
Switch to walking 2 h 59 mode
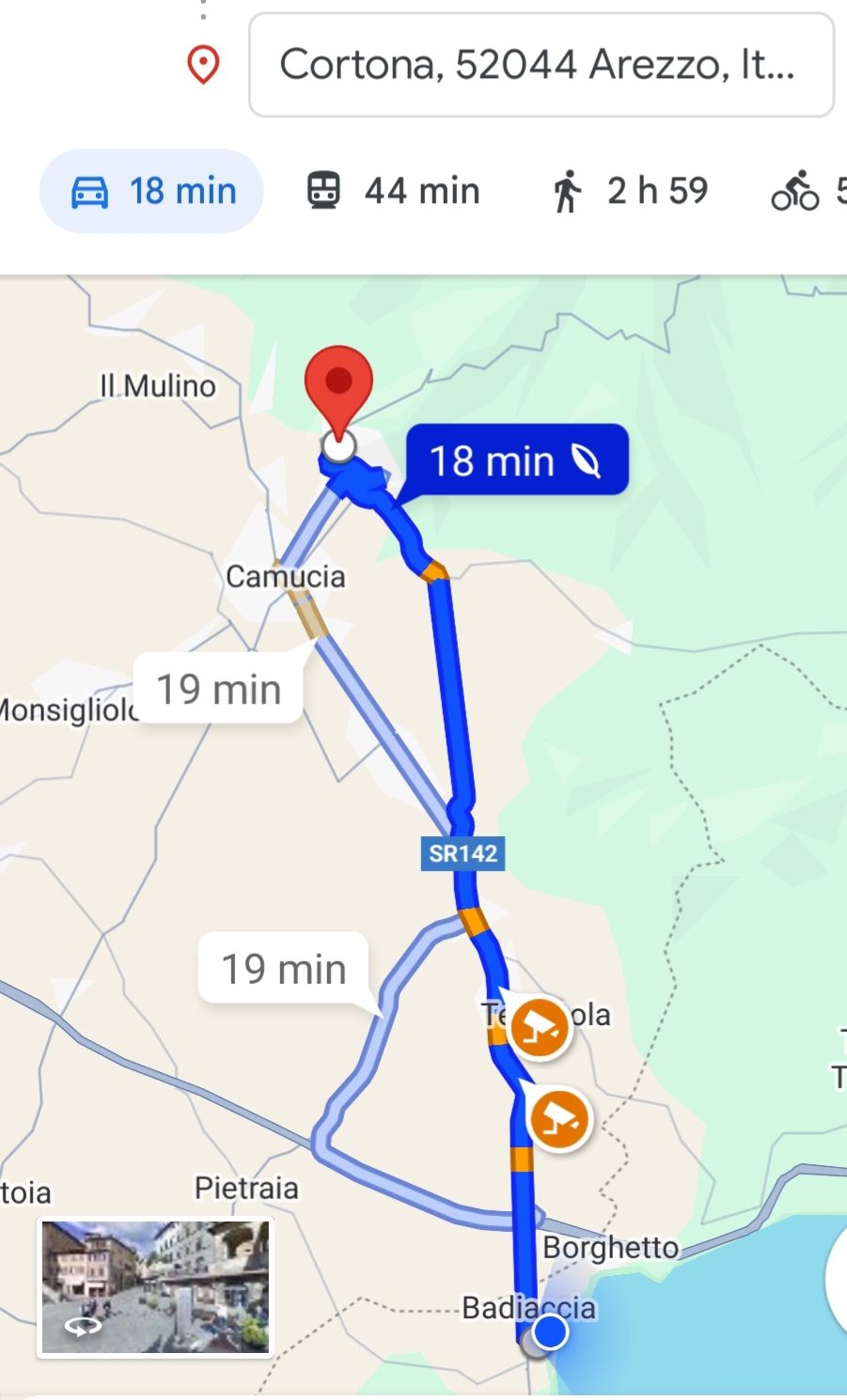[x=629, y=191]
